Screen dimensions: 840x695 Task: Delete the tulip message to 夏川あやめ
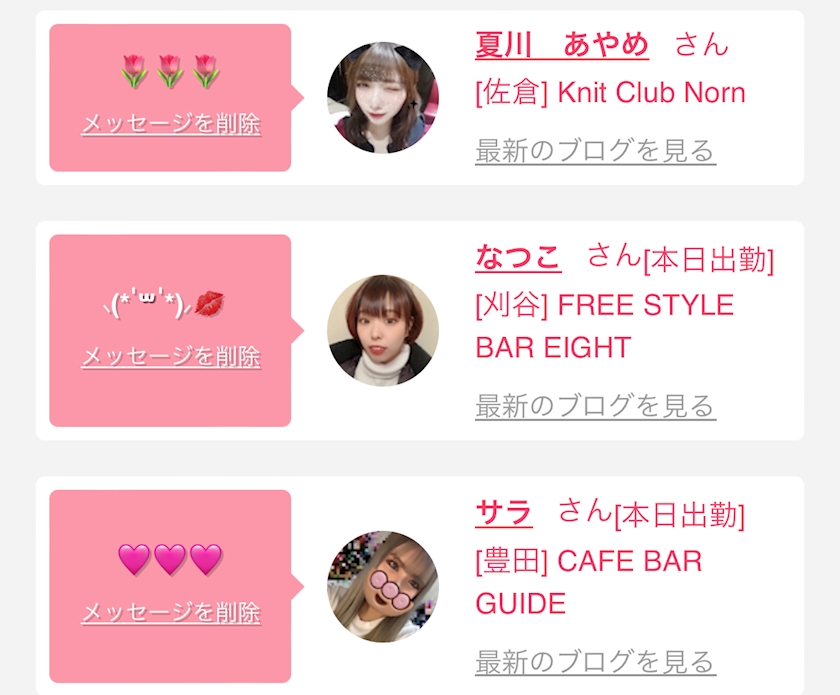click(170, 125)
